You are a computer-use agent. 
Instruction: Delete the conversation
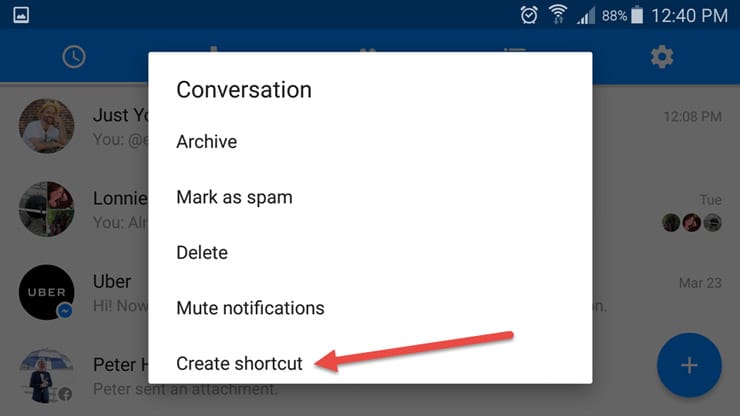pyautogui.click(x=202, y=252)
